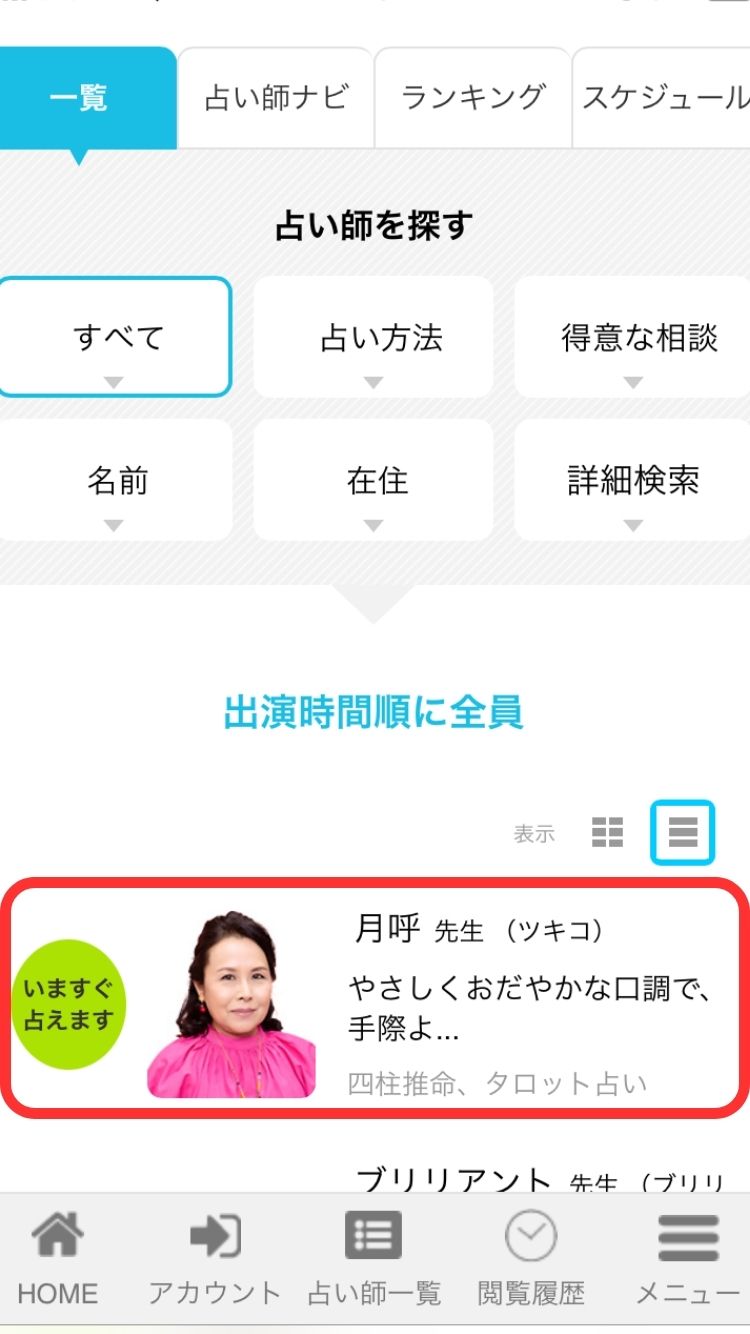Open the スケジュール tab

(664, 97)
